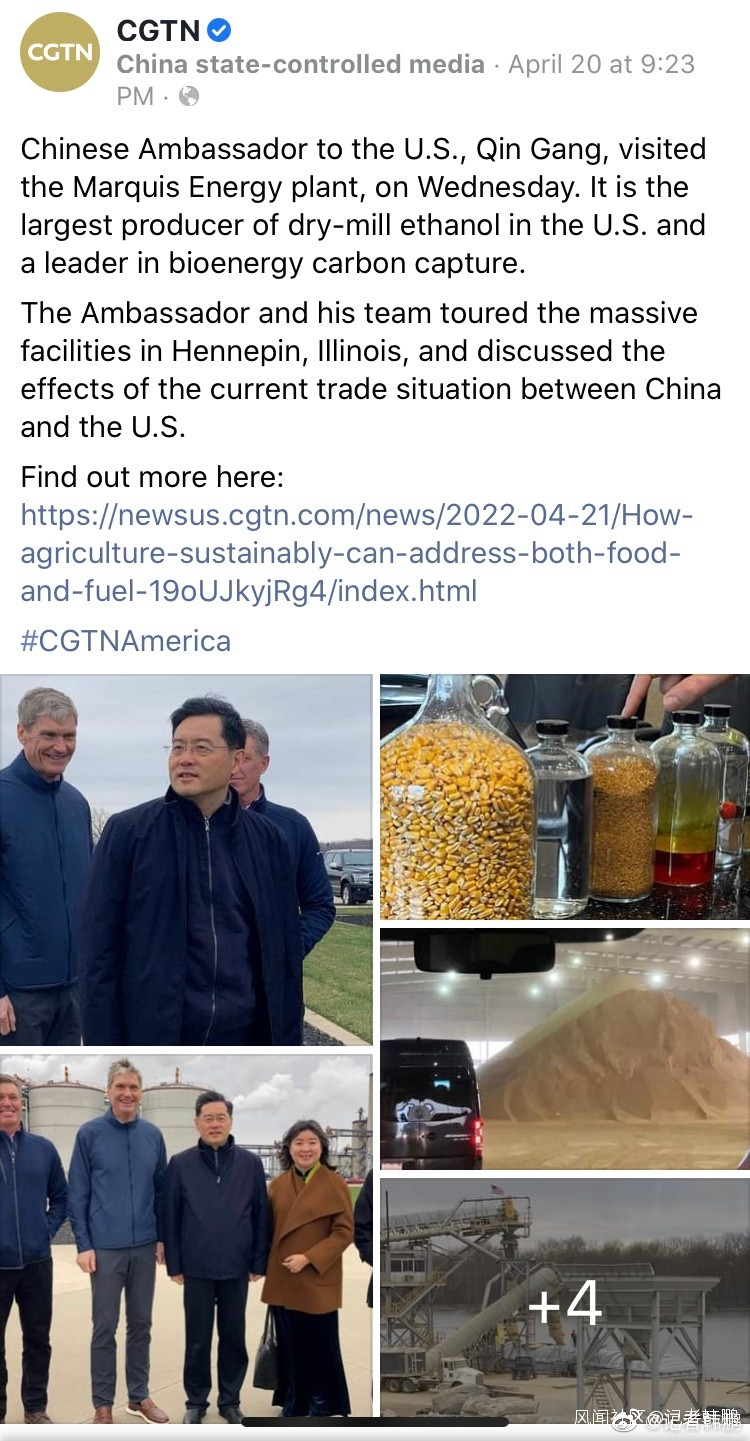Open the newsus.cgtn.com article link
This screenshot has width=750, height=1441.
pyautogui.click(x=356, y=553)
